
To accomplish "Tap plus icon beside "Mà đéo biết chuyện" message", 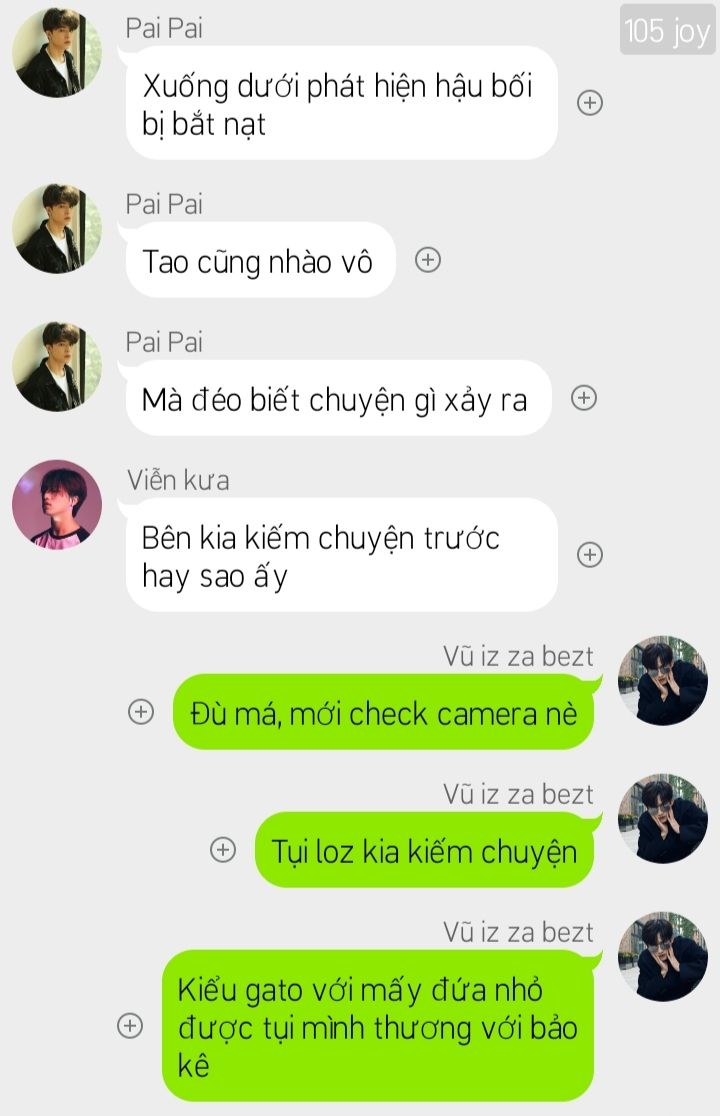I will coord(584,398).
